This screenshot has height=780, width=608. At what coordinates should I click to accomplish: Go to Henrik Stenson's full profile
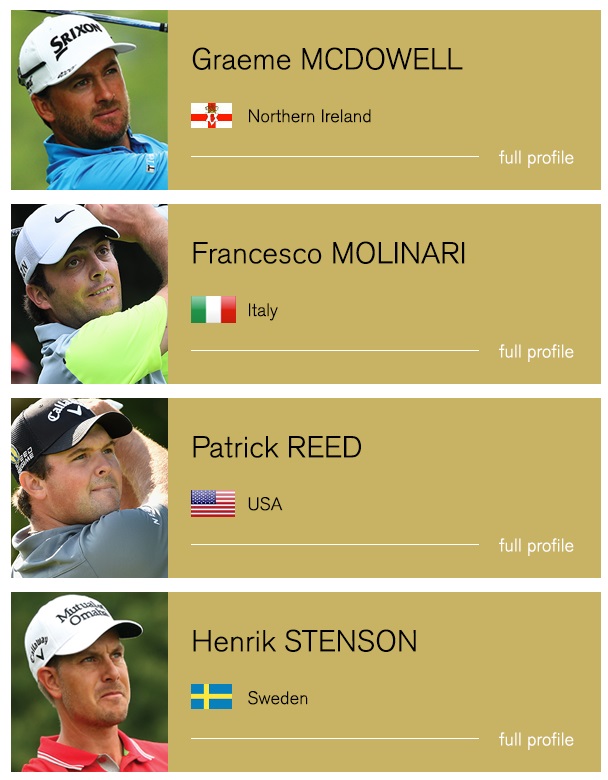536,740
